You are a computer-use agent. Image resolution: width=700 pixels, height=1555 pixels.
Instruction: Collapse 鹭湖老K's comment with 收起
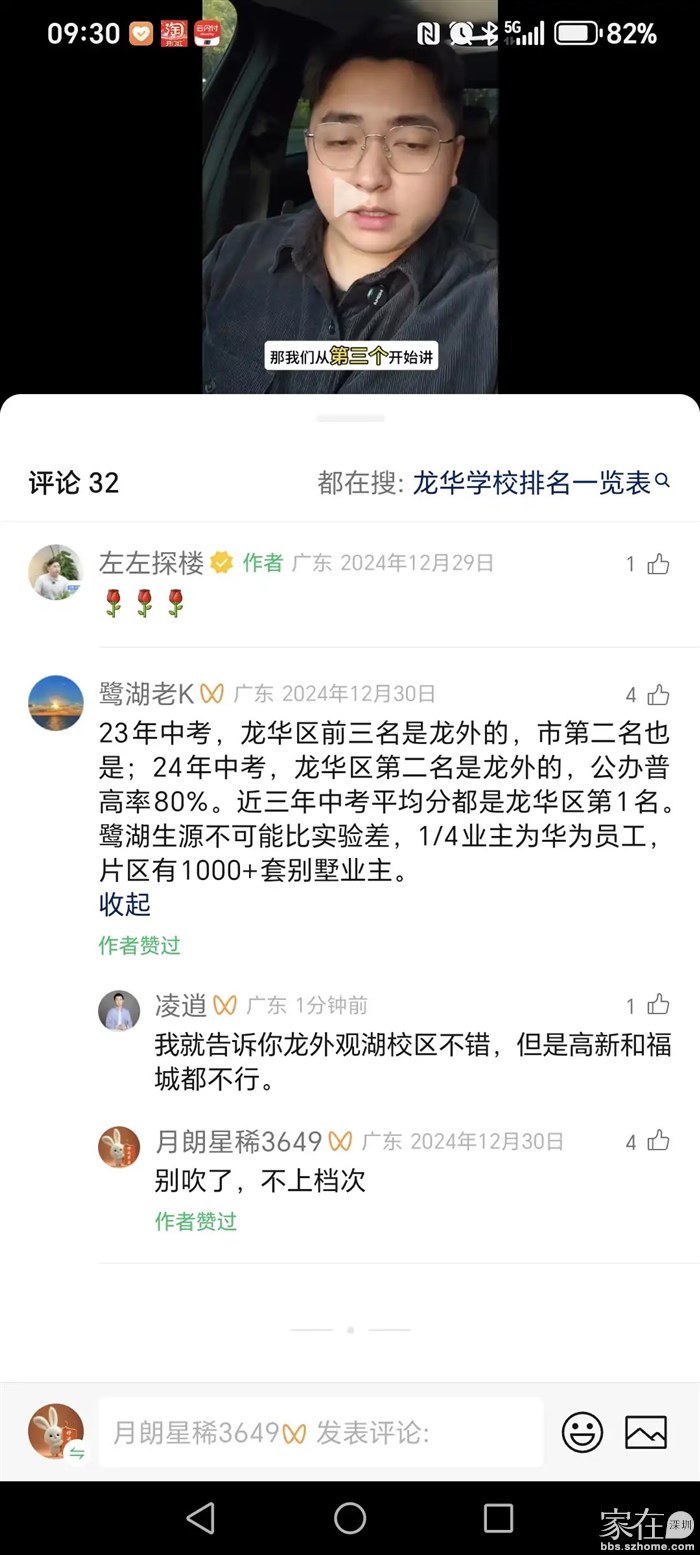(125, 904)
